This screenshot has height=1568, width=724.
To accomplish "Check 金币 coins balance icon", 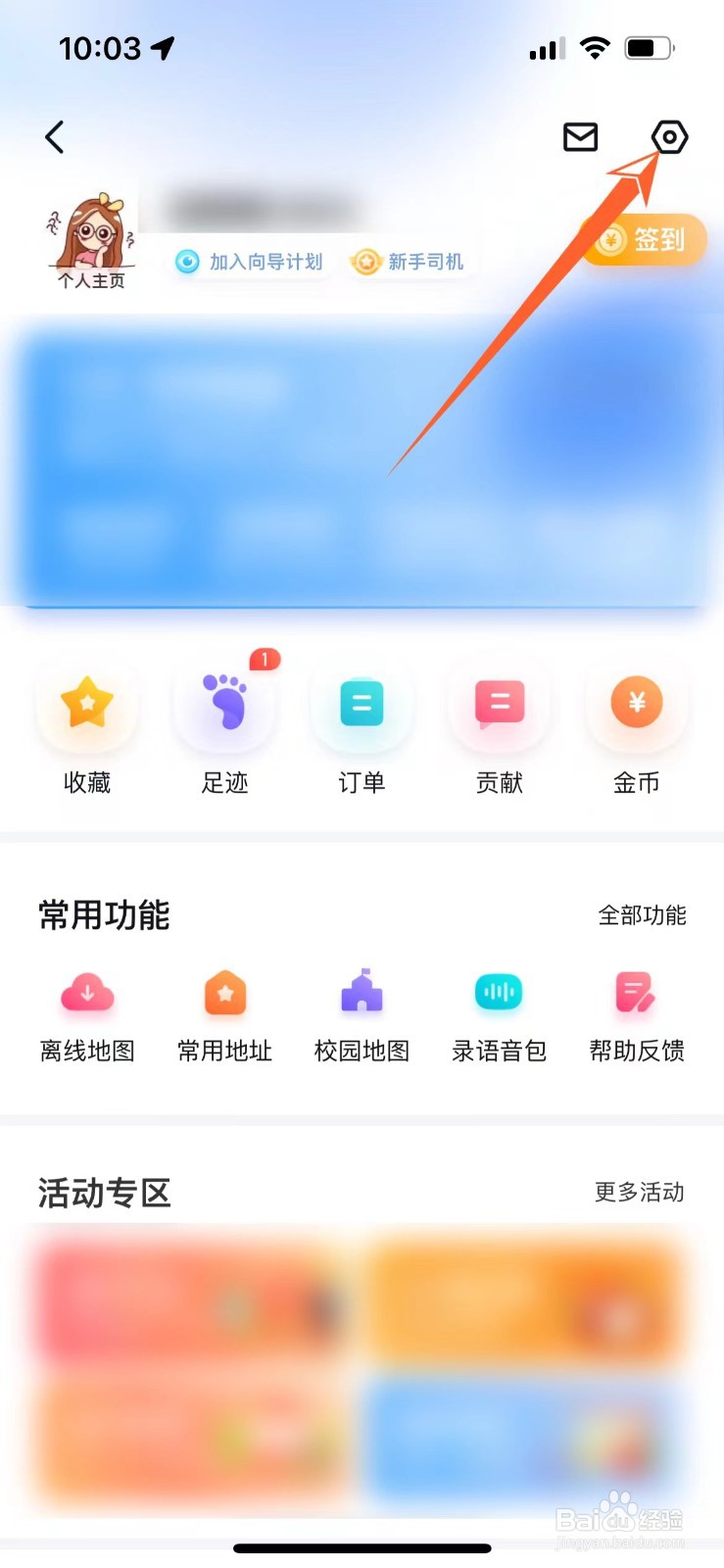I will pos(636,704).
